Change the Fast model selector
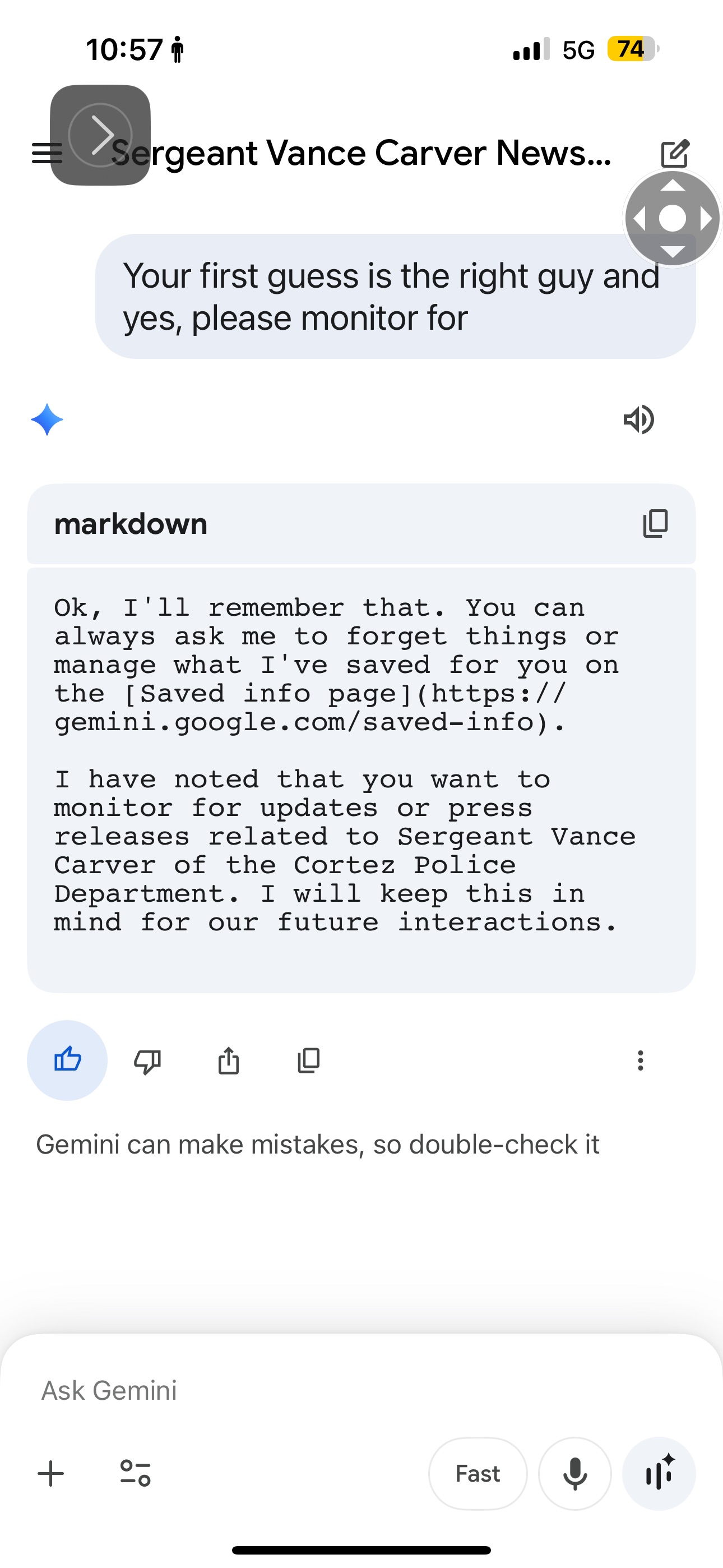The height and width of the screenshot is (1568, 723). 478,1474
